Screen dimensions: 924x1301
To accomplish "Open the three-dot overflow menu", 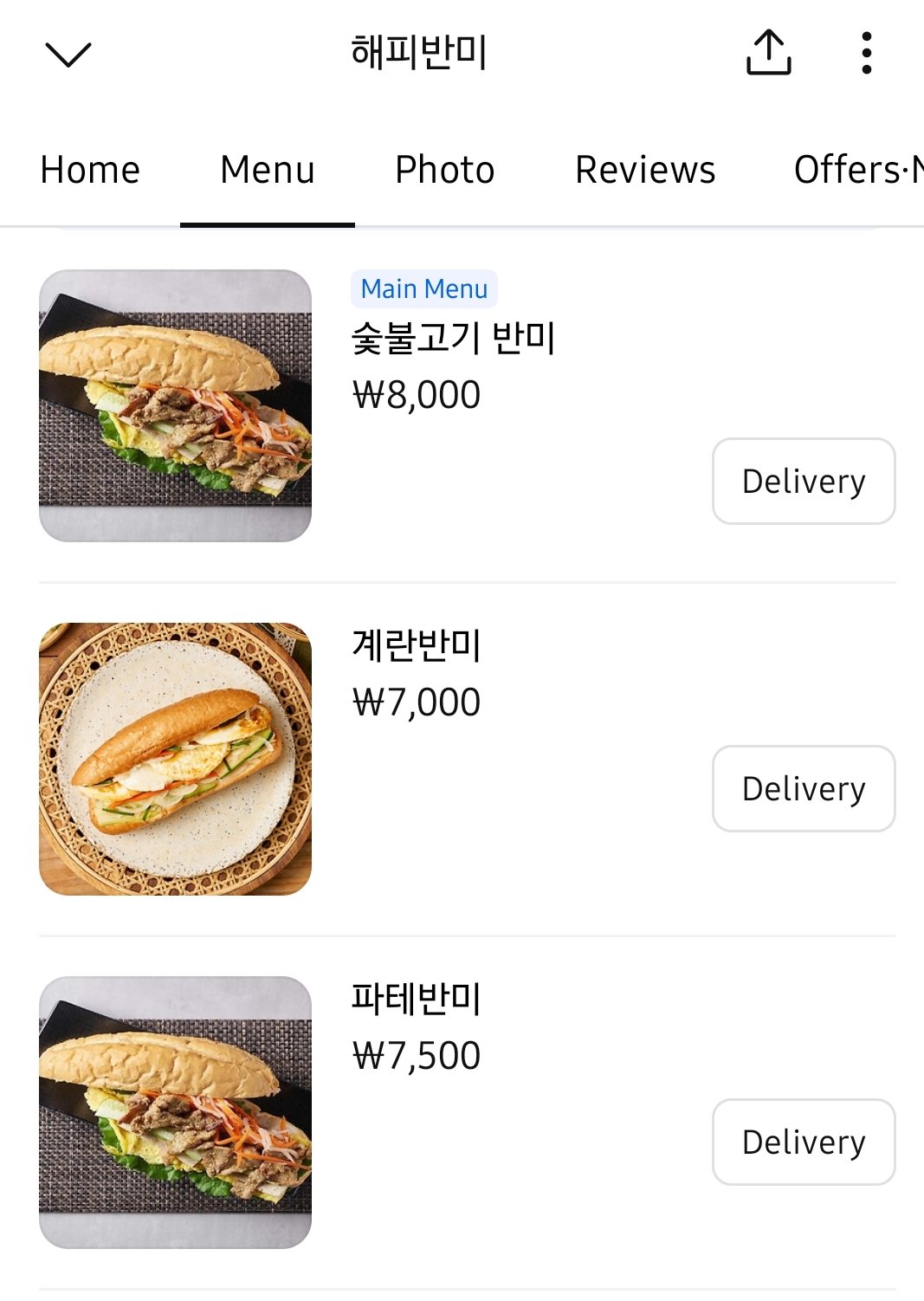I will click(x=866, y=53).
